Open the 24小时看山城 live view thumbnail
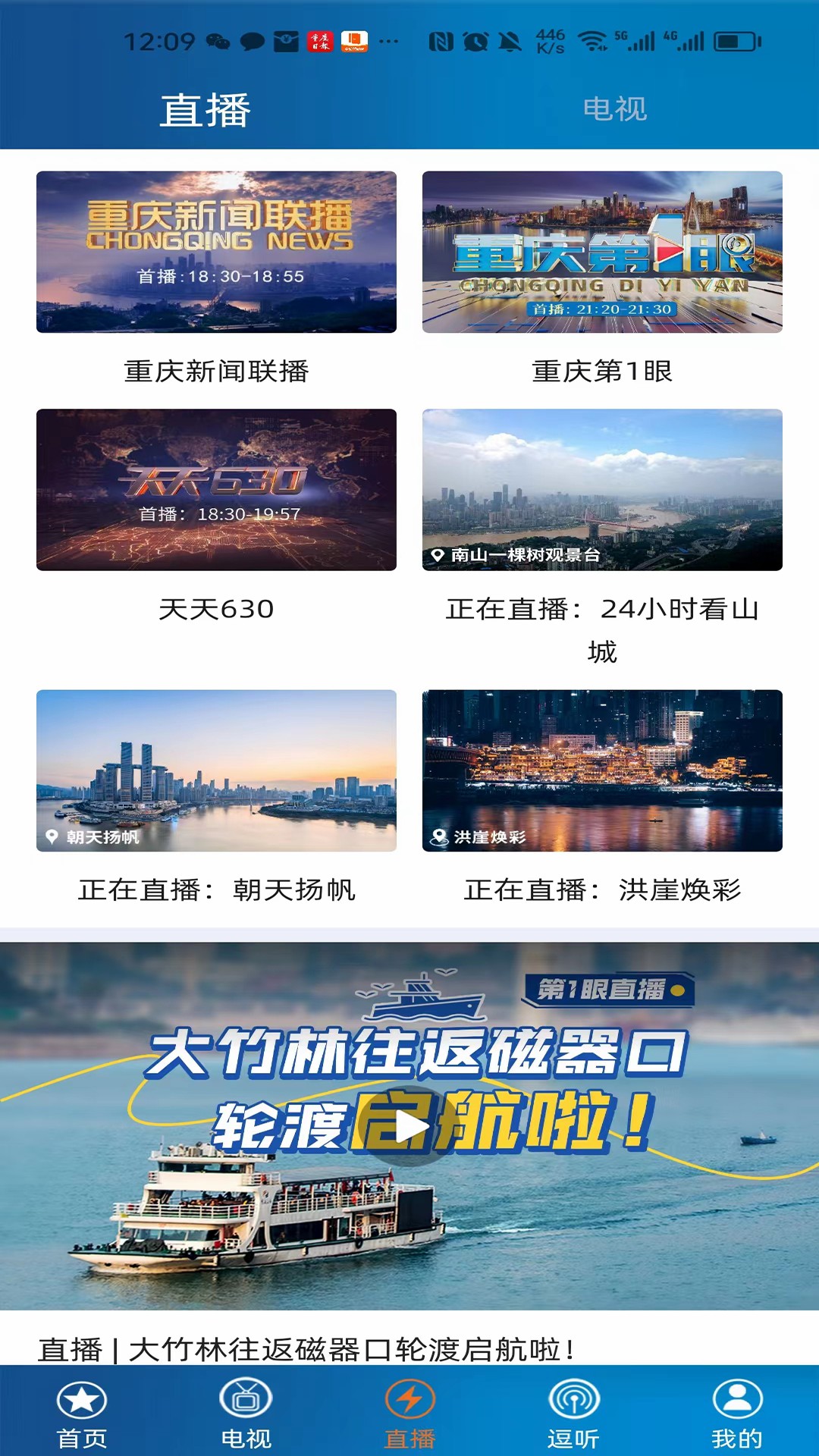 point(603,491)
